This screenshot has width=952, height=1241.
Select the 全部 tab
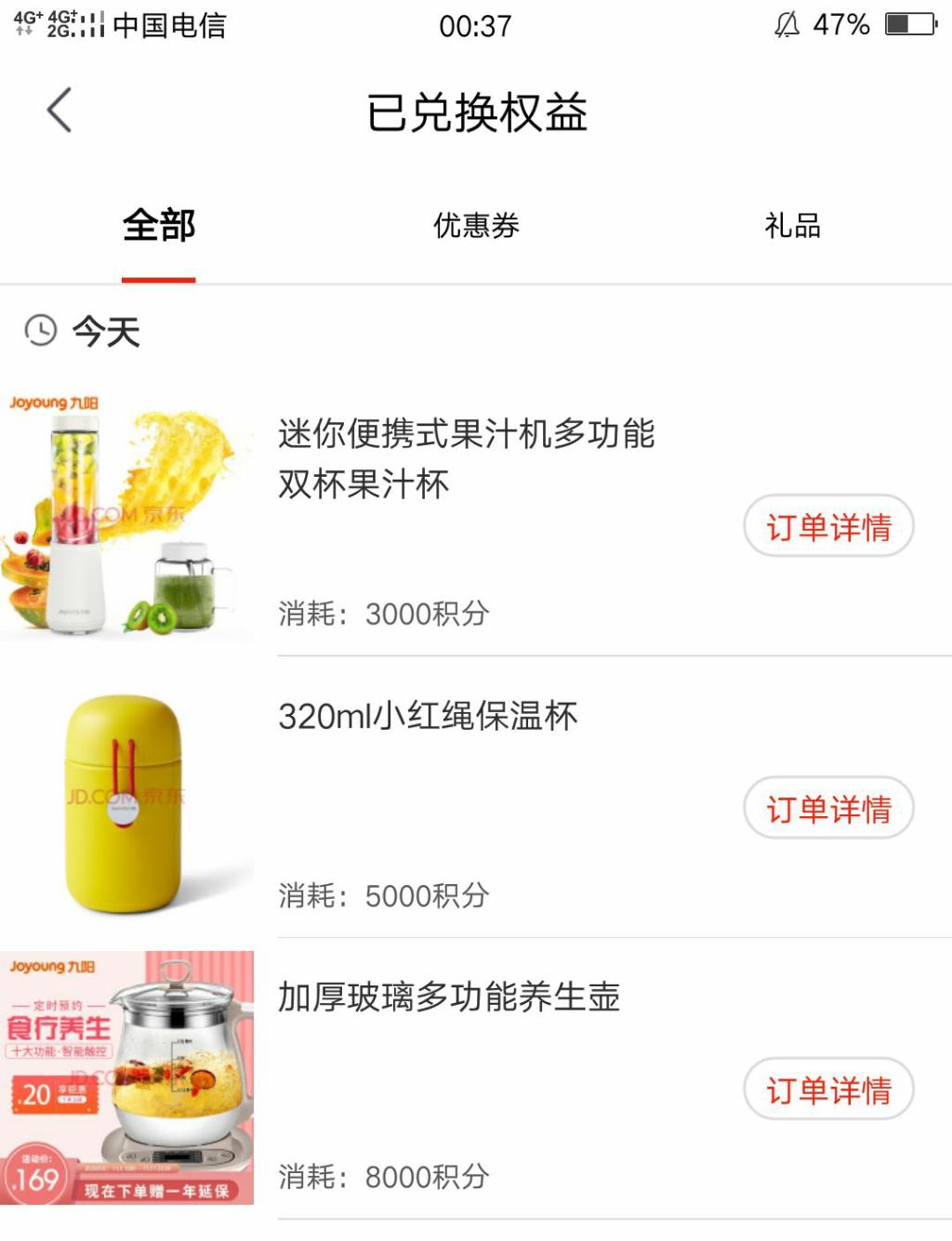coord(158,226)
